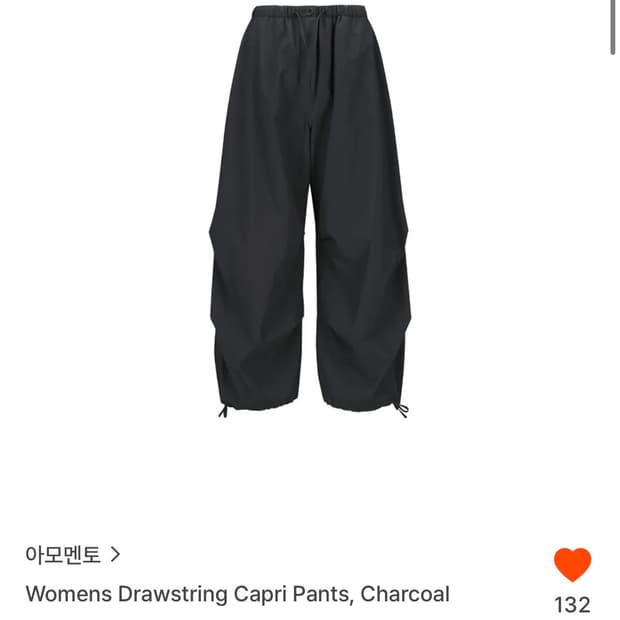Open the 아모멘토 brand page link

pos(73,555)
